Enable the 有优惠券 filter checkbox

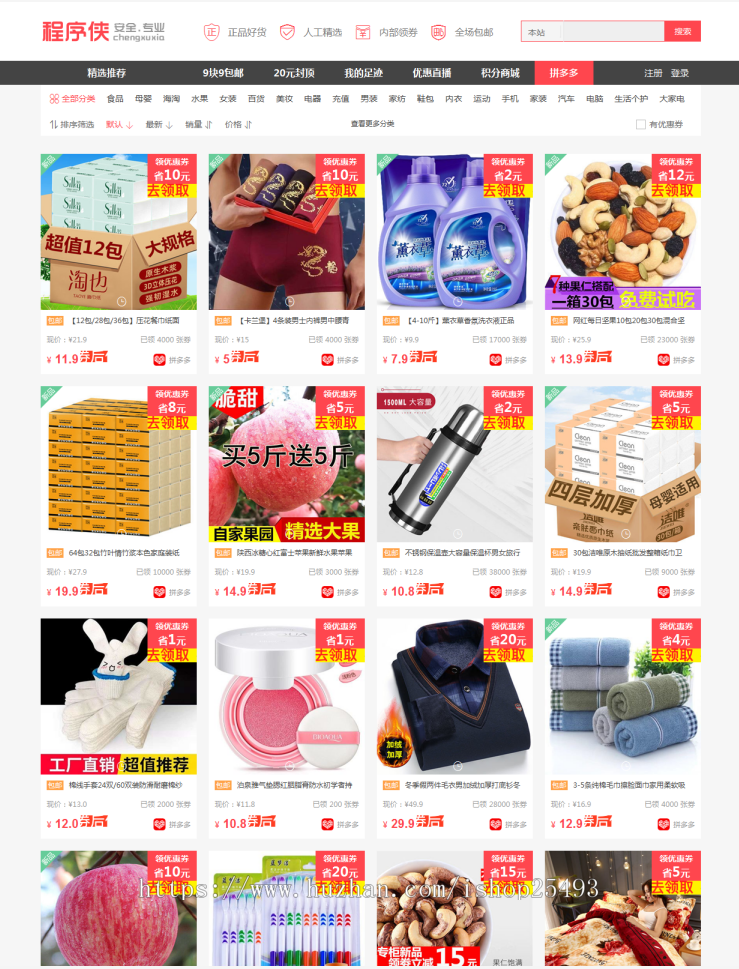pyautogui.click(x=641, y=124)
